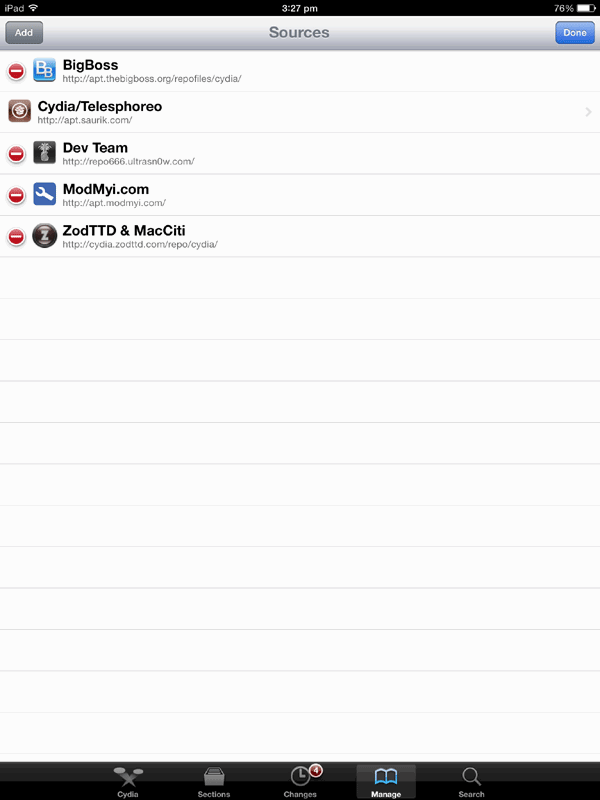Delete the ModMyi.com source

pos(16,195)
